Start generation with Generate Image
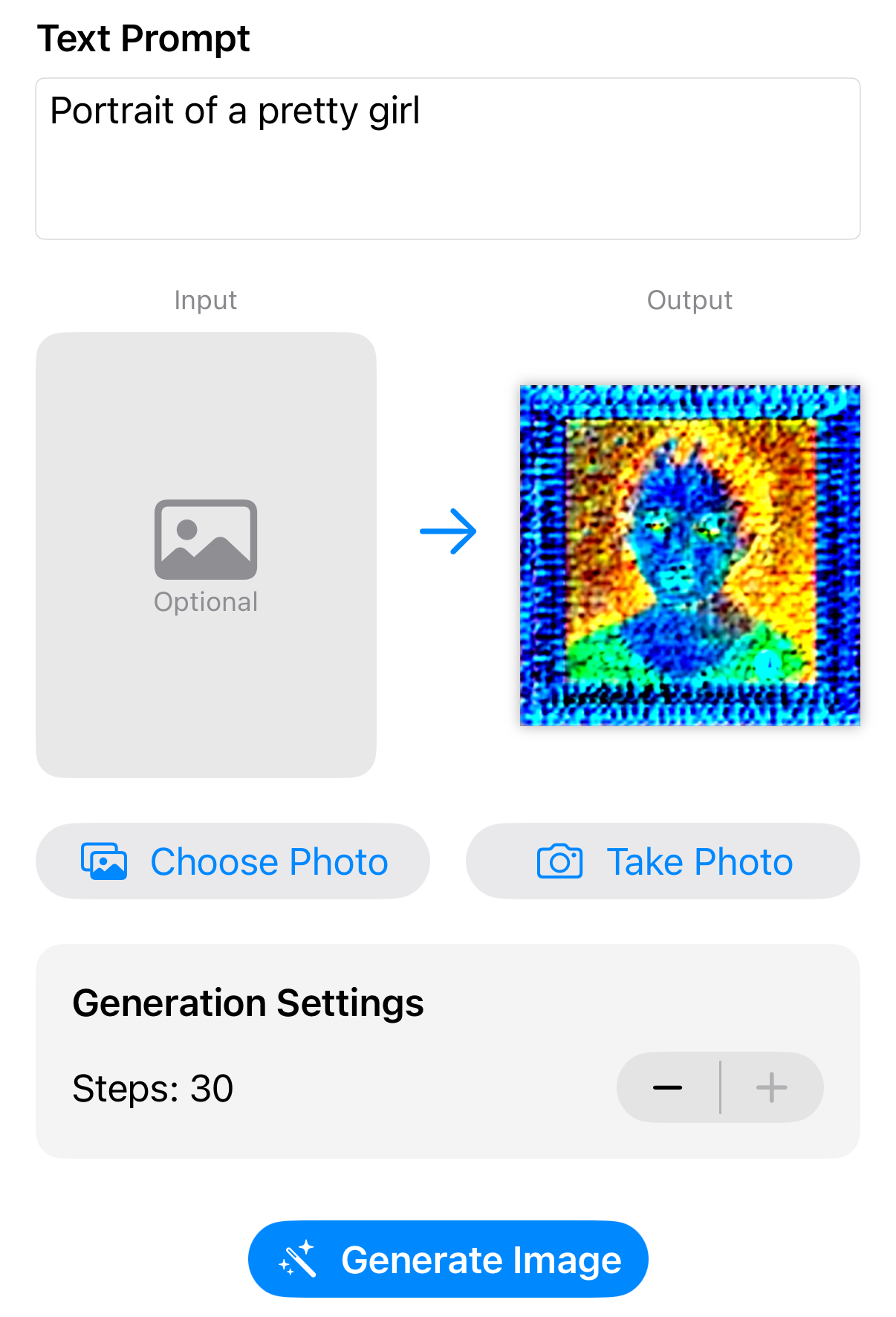The height and width of the screenshot is (1317, 896). 448,1260
